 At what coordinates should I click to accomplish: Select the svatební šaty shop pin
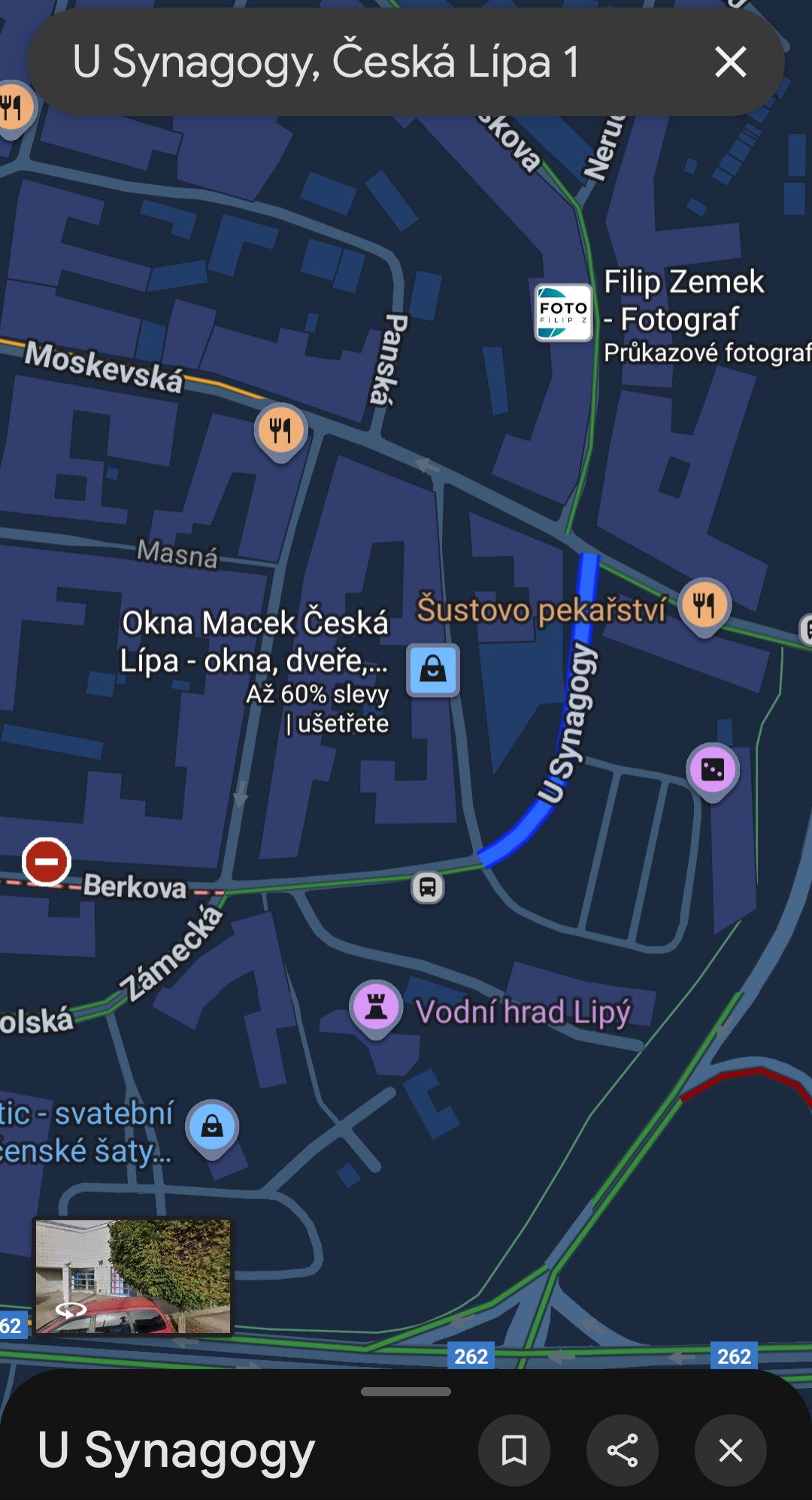pos(213,1127)
